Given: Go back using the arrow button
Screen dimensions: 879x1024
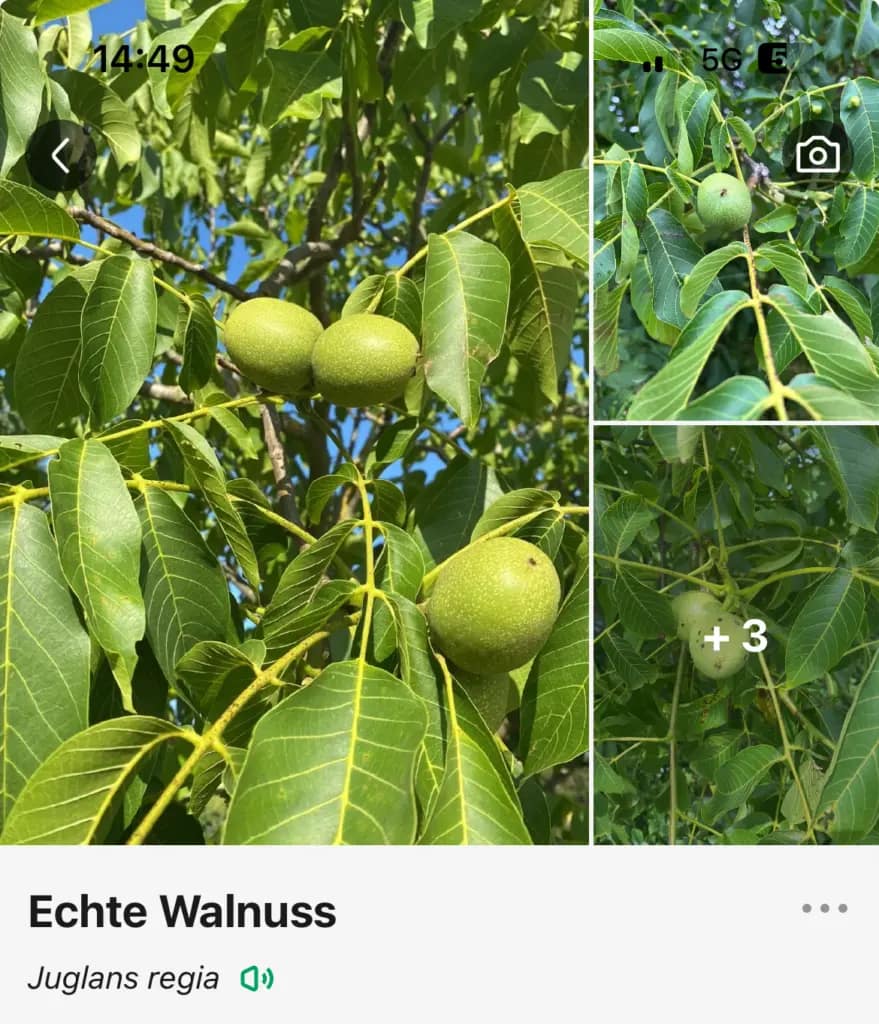Looking at the screenshot, I should tap(61, 156).
